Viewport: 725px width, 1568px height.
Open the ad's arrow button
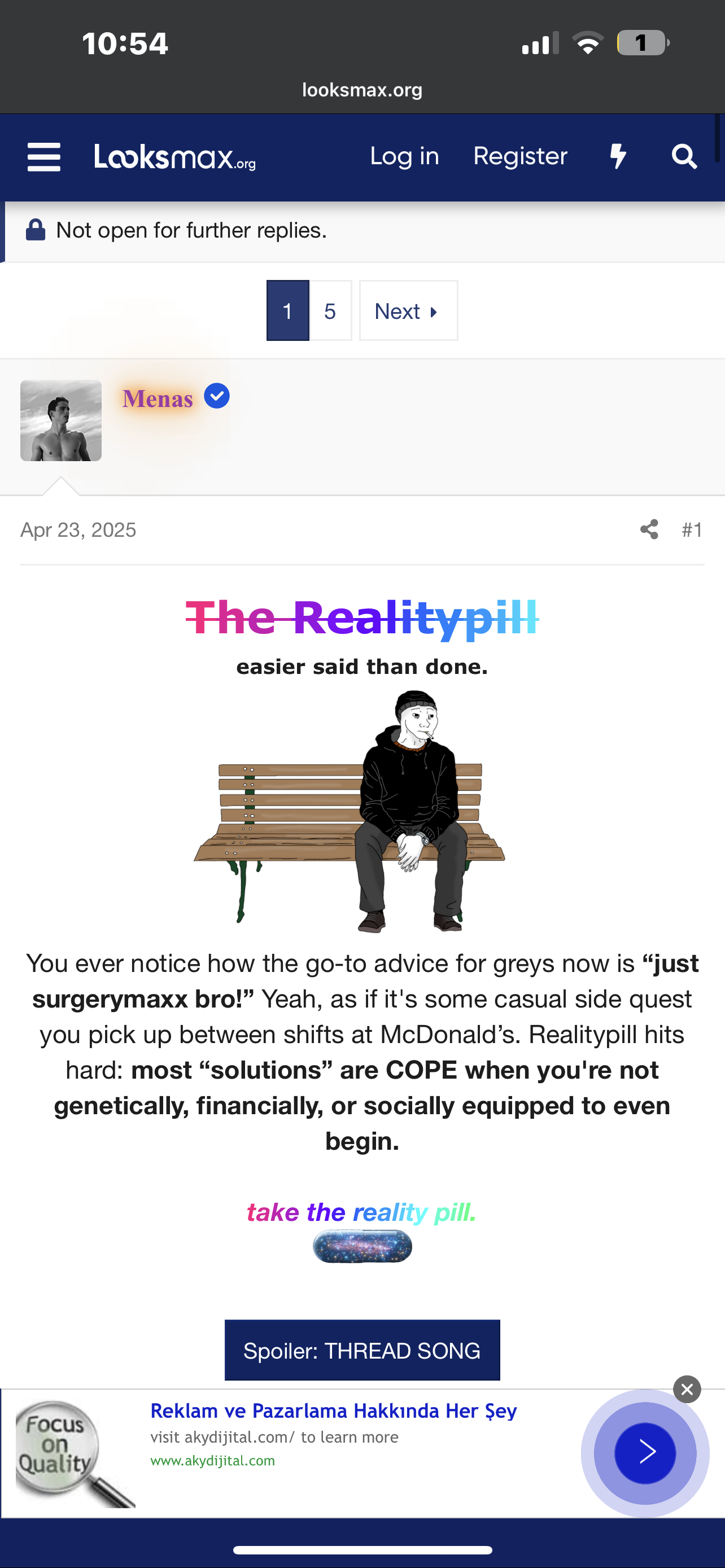645,1453
